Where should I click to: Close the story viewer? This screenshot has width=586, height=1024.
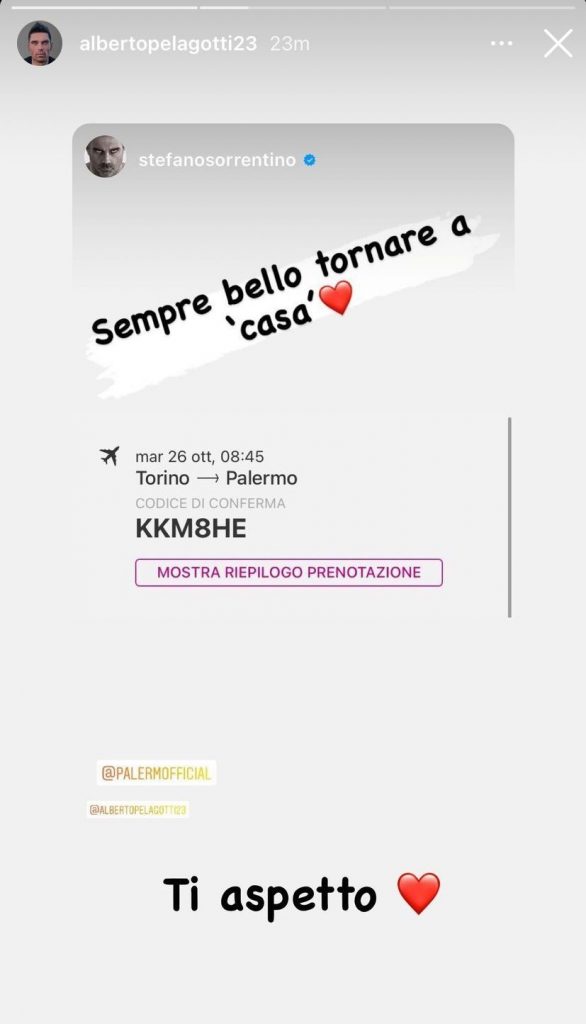click(558, 44)
